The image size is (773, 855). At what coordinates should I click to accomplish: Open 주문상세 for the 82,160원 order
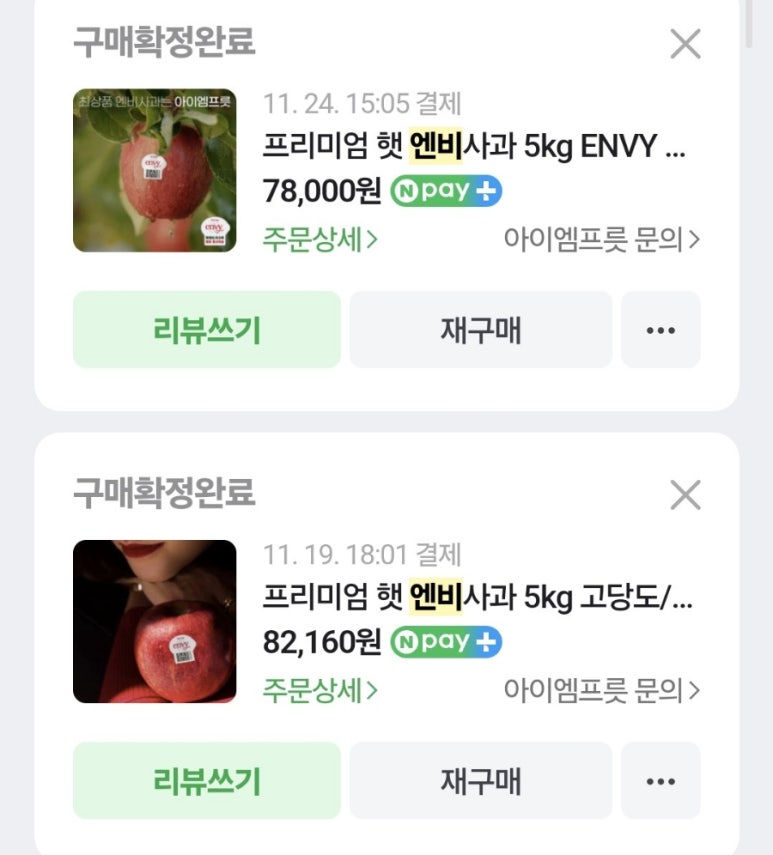320,690
